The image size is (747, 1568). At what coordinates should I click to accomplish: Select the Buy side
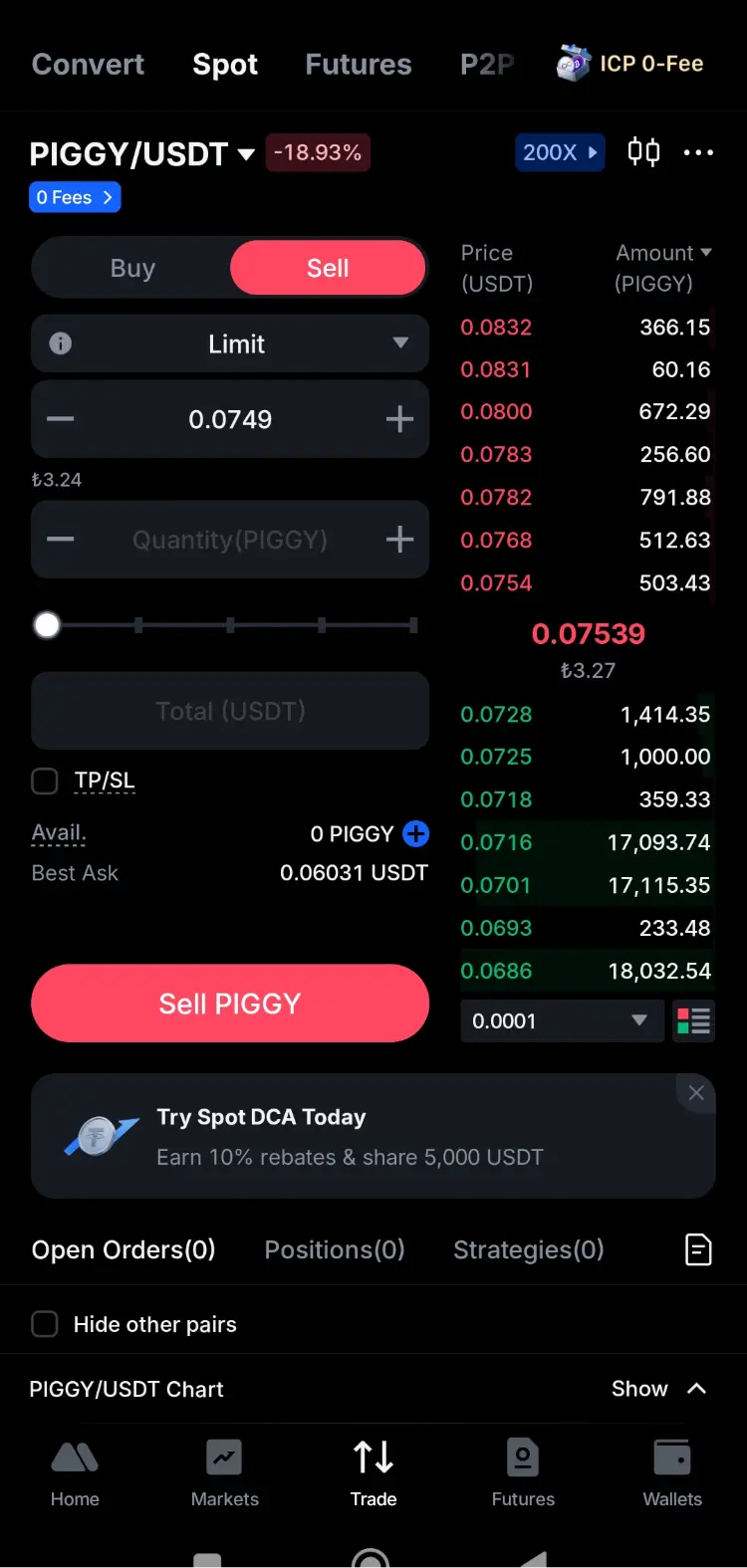[132, 268]
